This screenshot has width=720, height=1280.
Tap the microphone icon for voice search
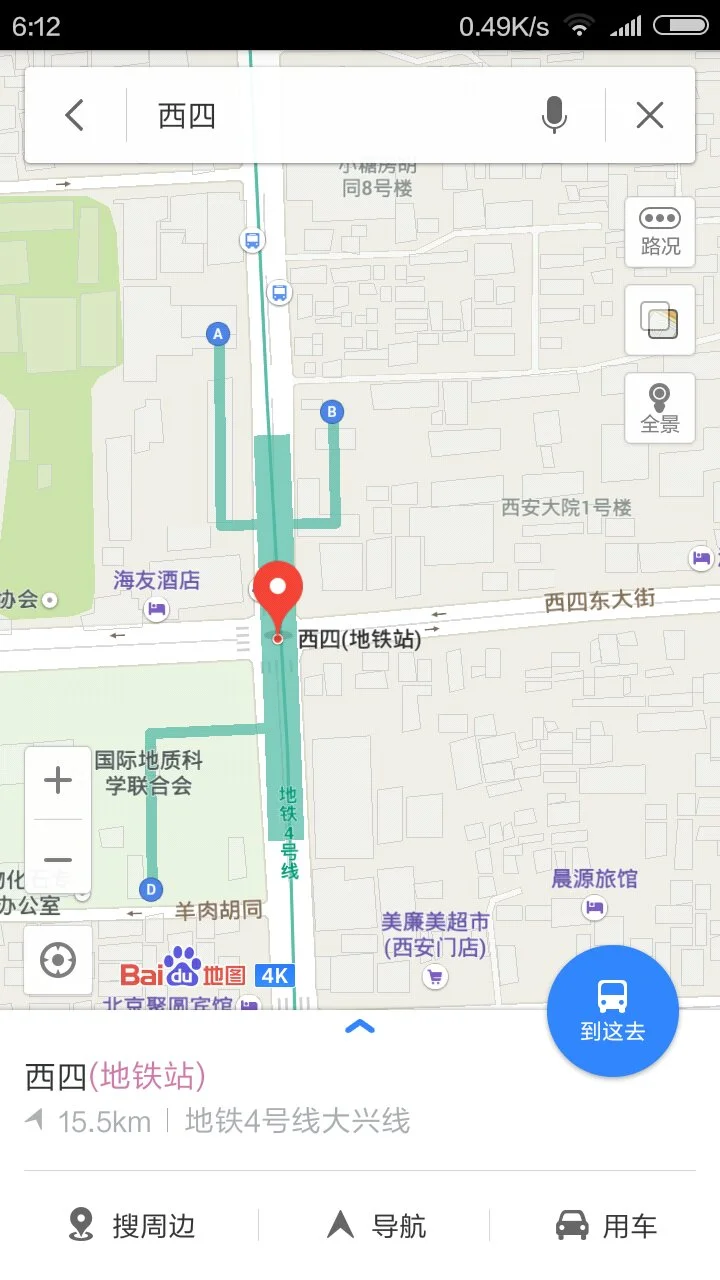point(554,114)
